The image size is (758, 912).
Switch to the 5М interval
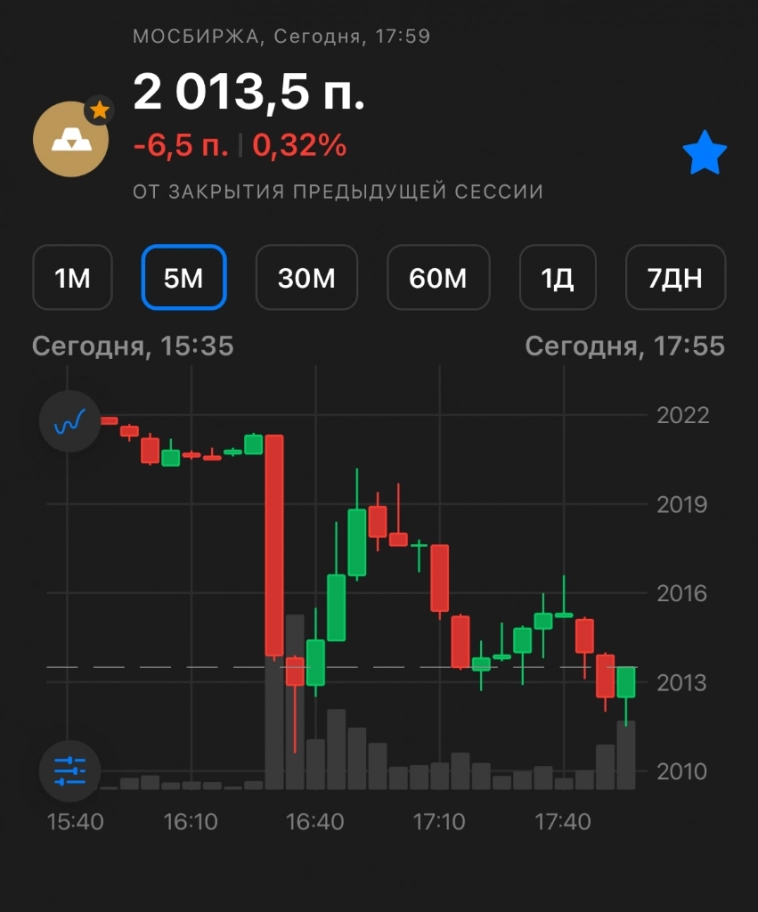(184, 278)
